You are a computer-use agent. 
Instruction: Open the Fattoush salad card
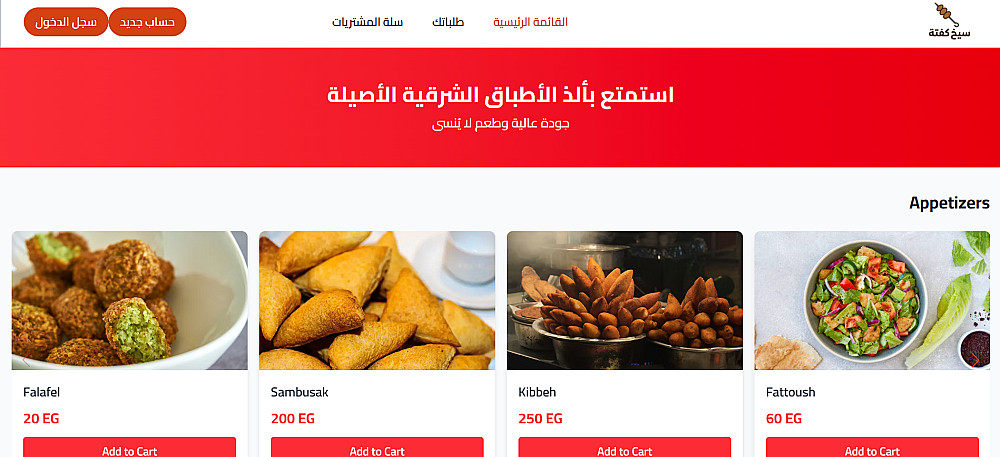coord(872,300)
